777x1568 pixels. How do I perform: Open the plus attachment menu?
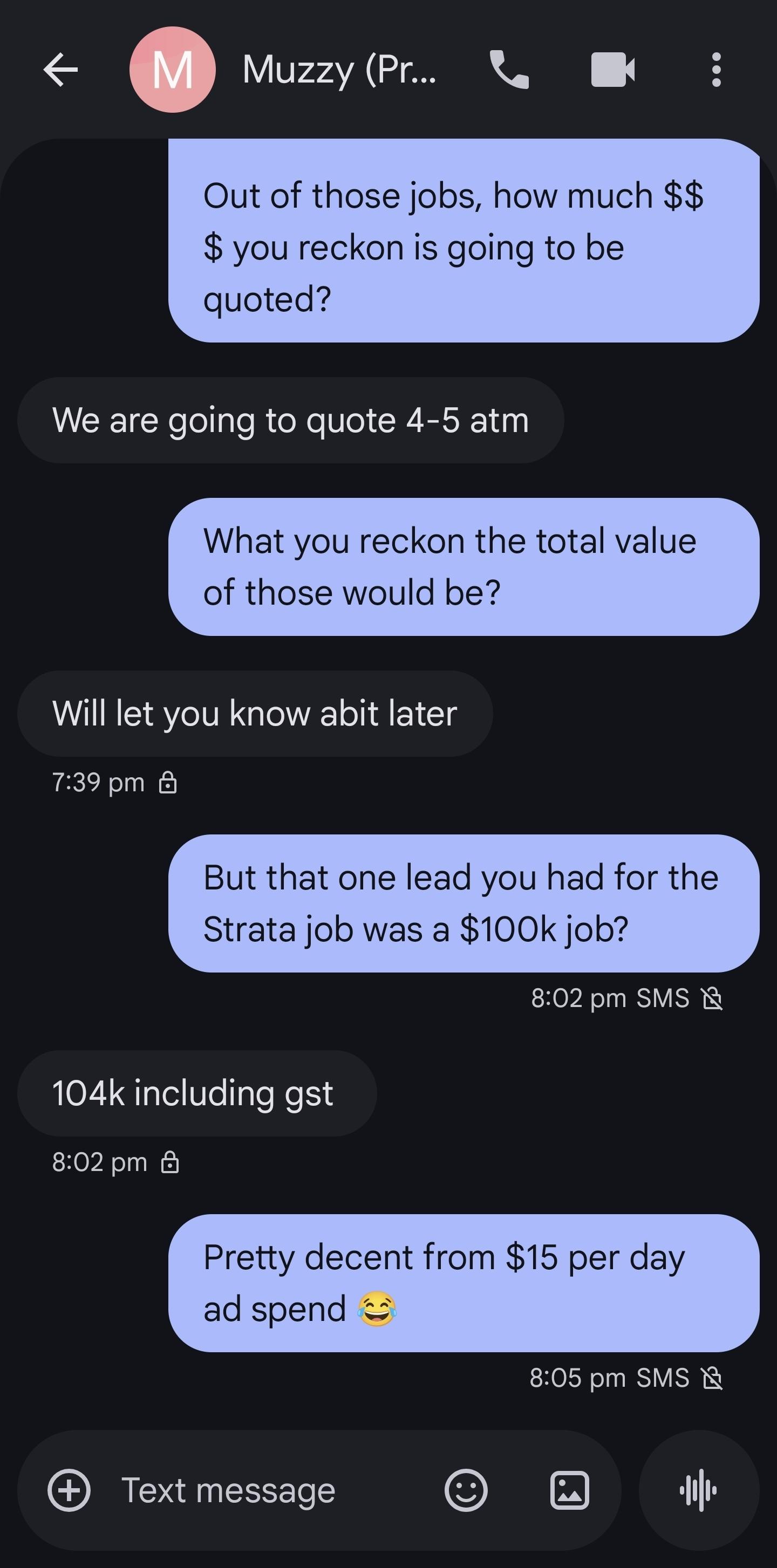[69, 1490]
